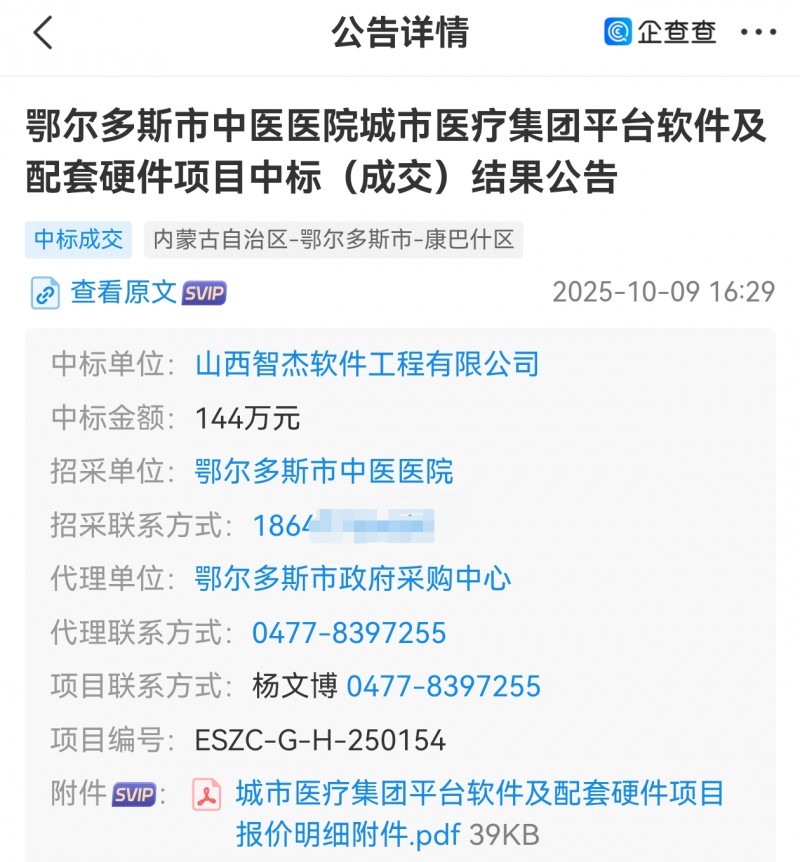Image resolution: width=800 pixels, height=862 pixels.
Task: Open winning bidder 山西智杰软件工程有限公司
Action: [x=366, y=364]
